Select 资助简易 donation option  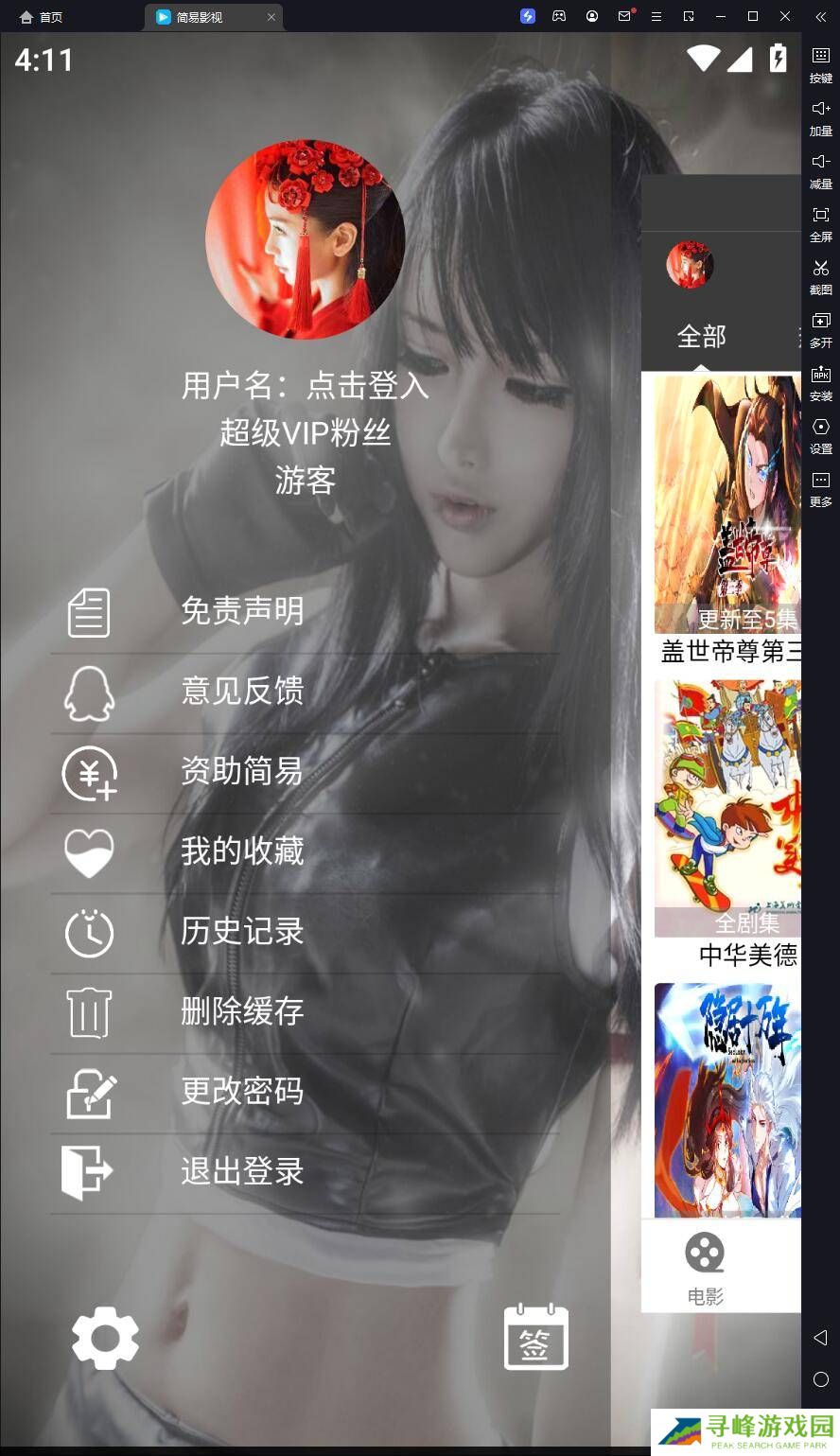click(x=242, y=772)
